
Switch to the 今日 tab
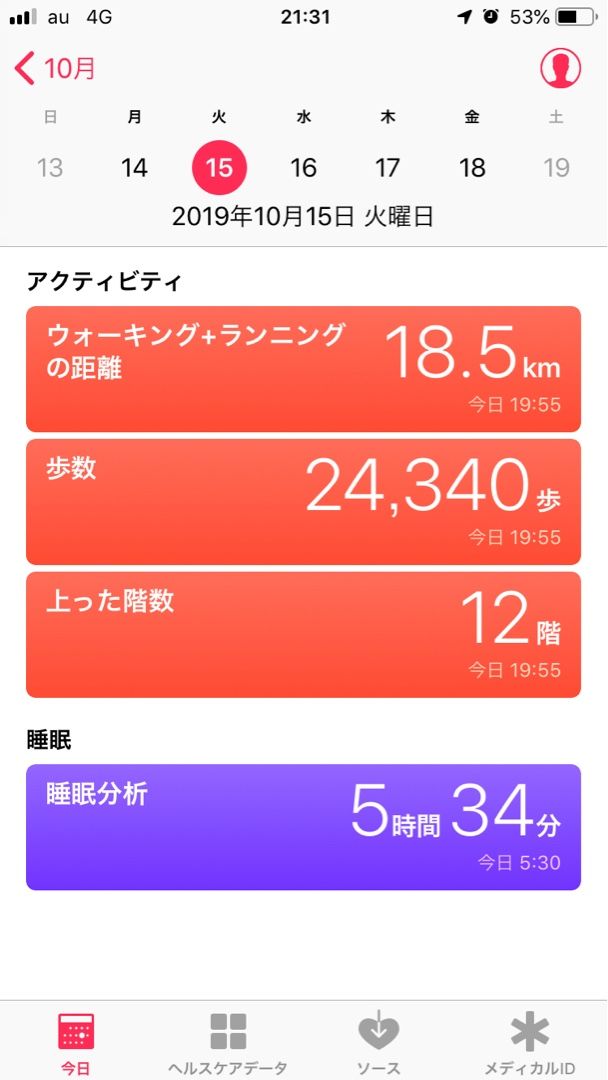pyautogui.click(x=76, y=1041)
